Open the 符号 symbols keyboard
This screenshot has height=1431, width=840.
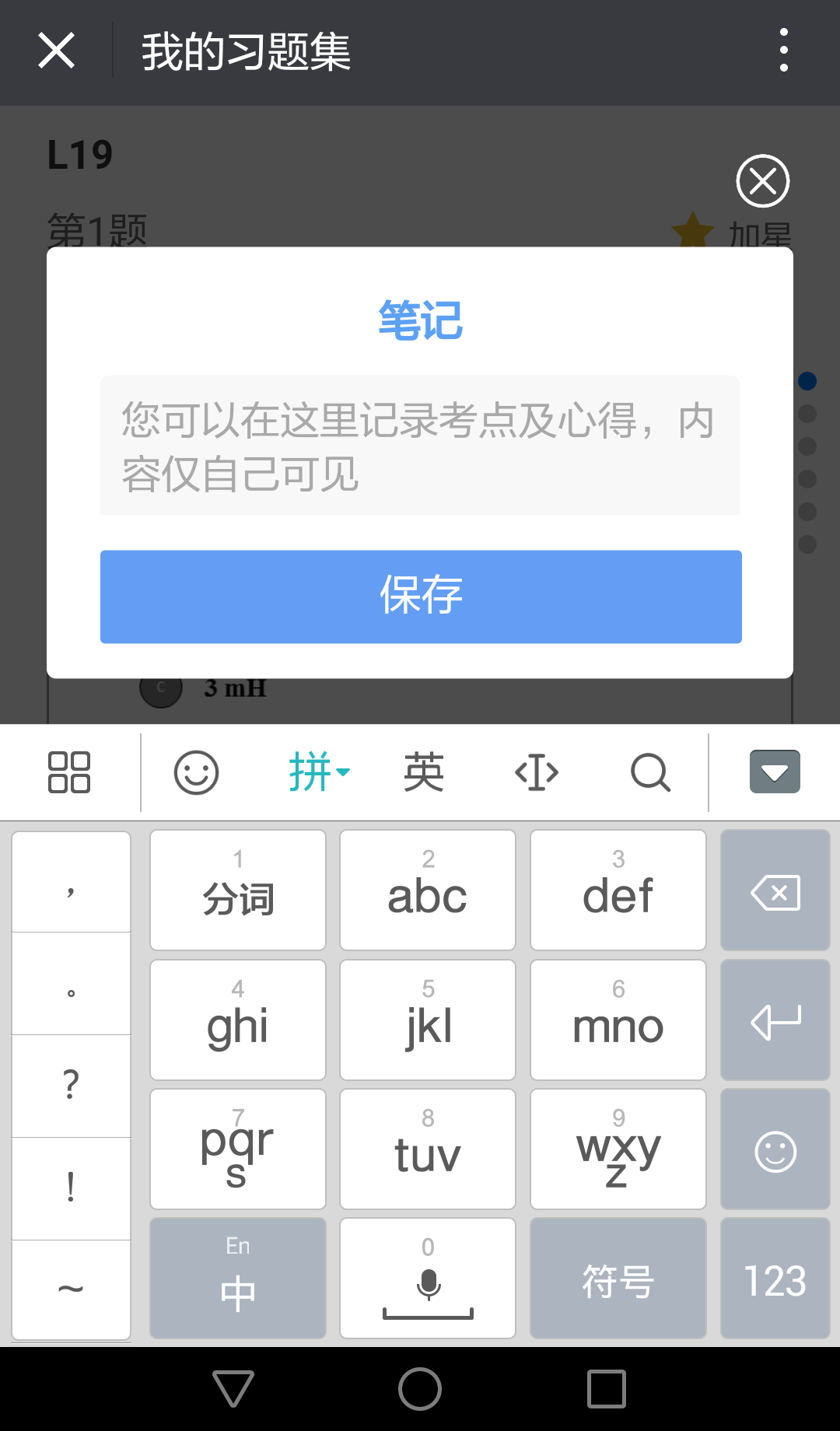click(x=618, y=1279)
